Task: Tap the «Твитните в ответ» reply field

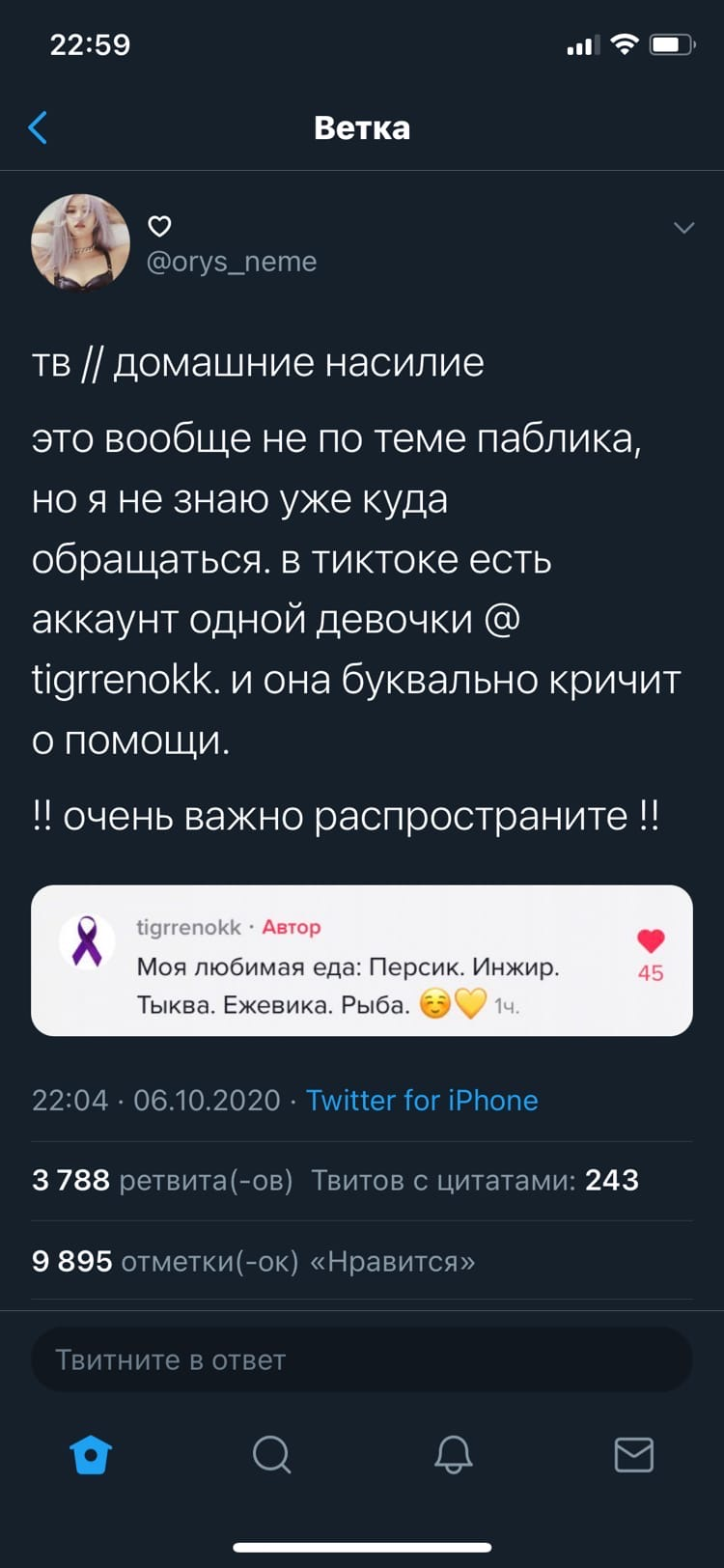Action: tap(361, 1359)
